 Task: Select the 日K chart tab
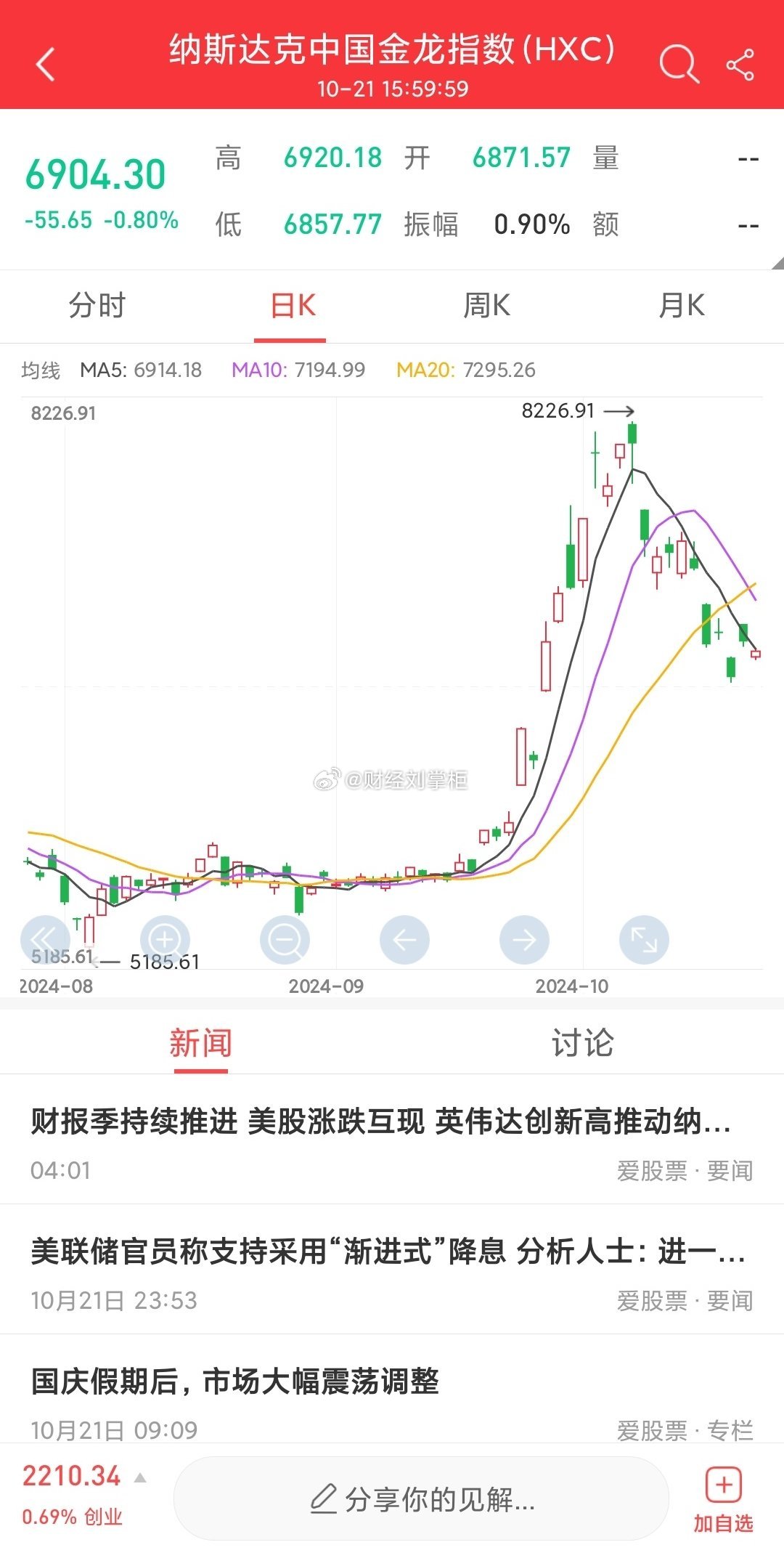point(293,306)
